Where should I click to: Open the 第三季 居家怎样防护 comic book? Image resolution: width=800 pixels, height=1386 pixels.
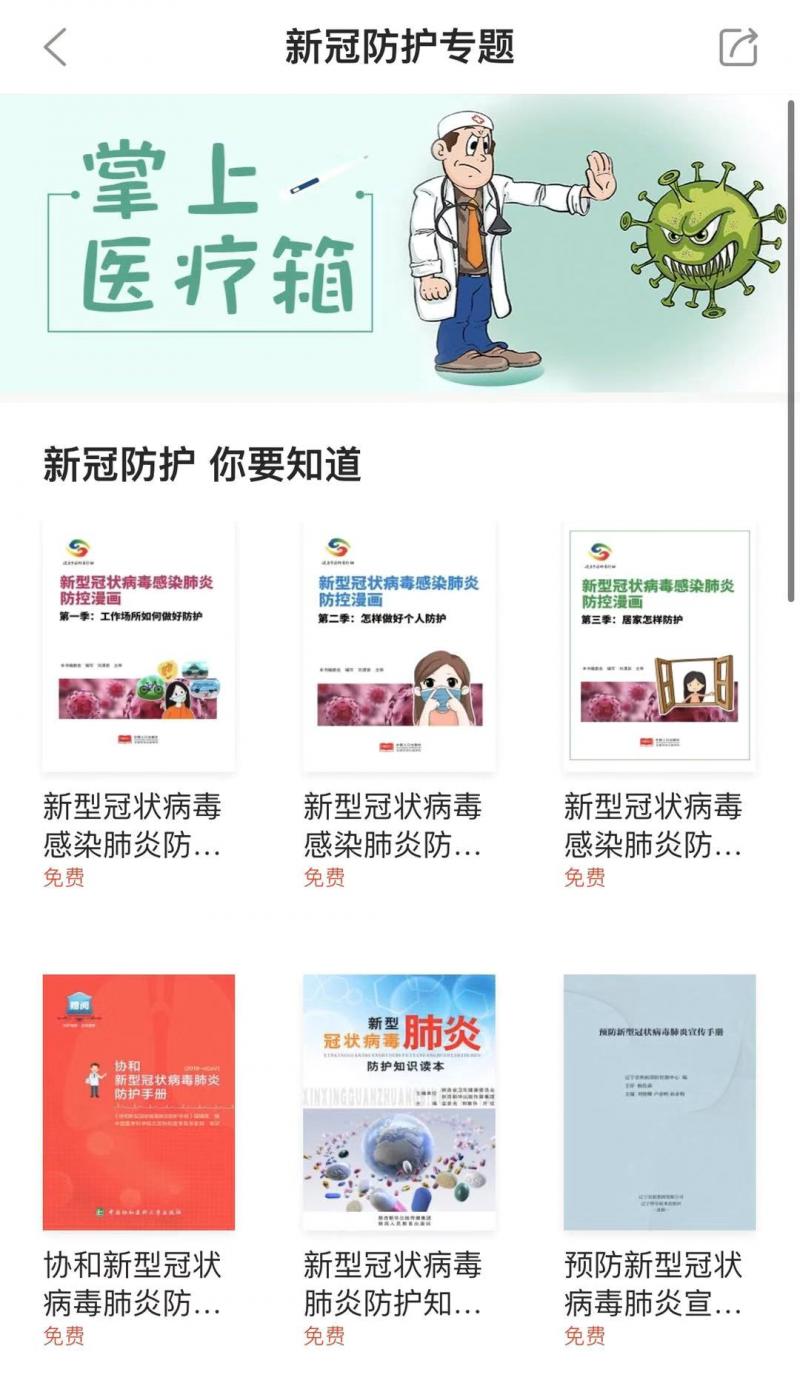[x=660, y=645]
